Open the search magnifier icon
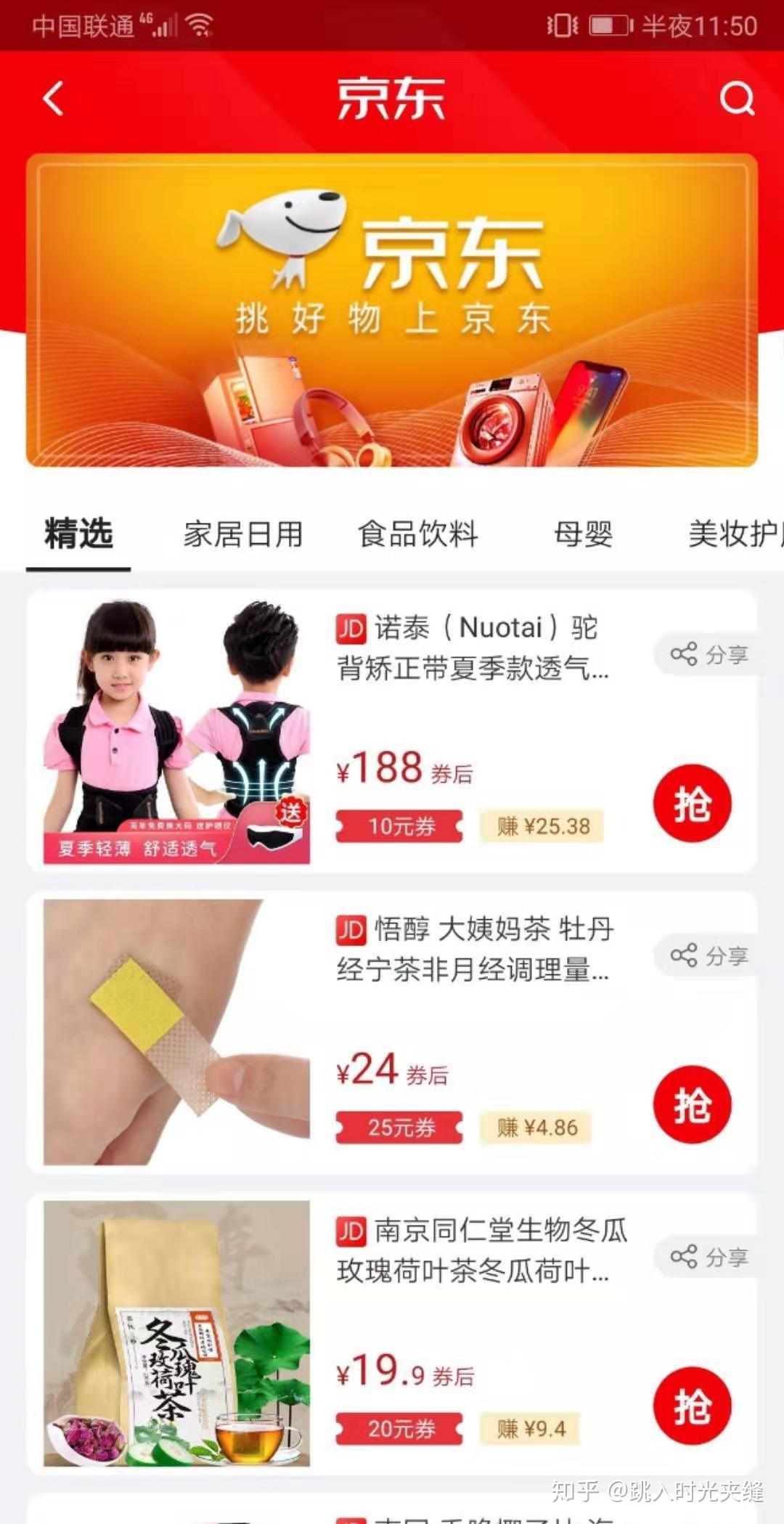This screenshot has height=1524, width=784. click(738, 98)
